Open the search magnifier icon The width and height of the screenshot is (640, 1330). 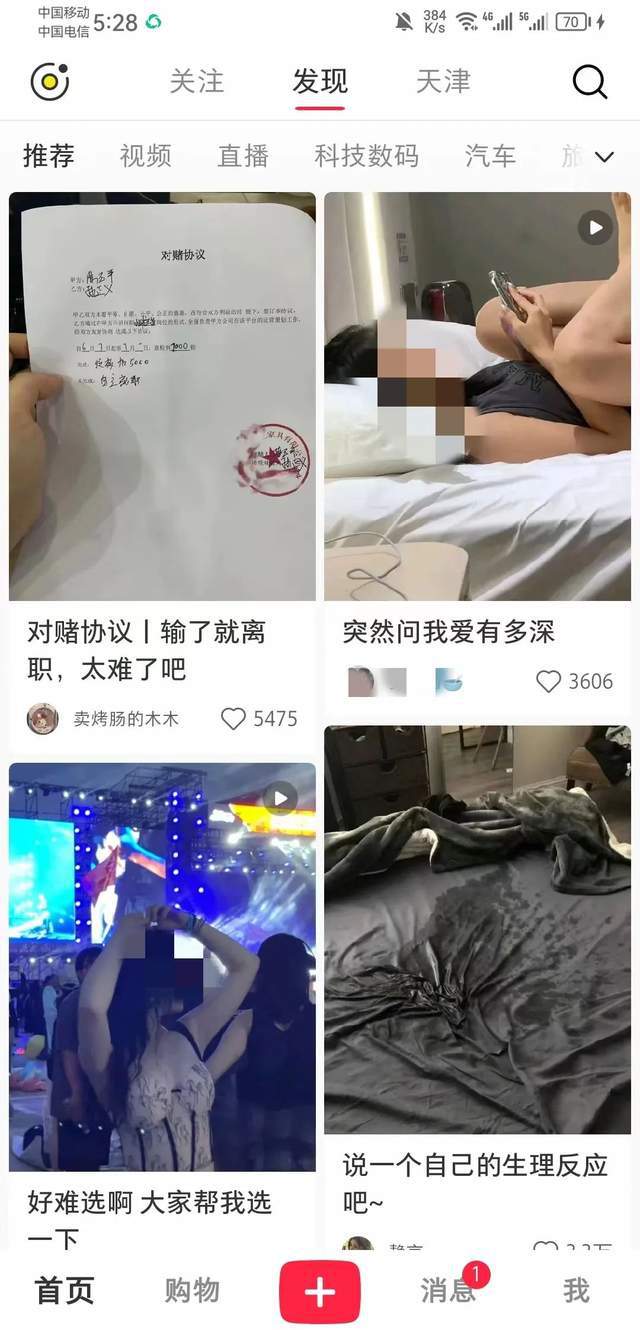(590, 82)
